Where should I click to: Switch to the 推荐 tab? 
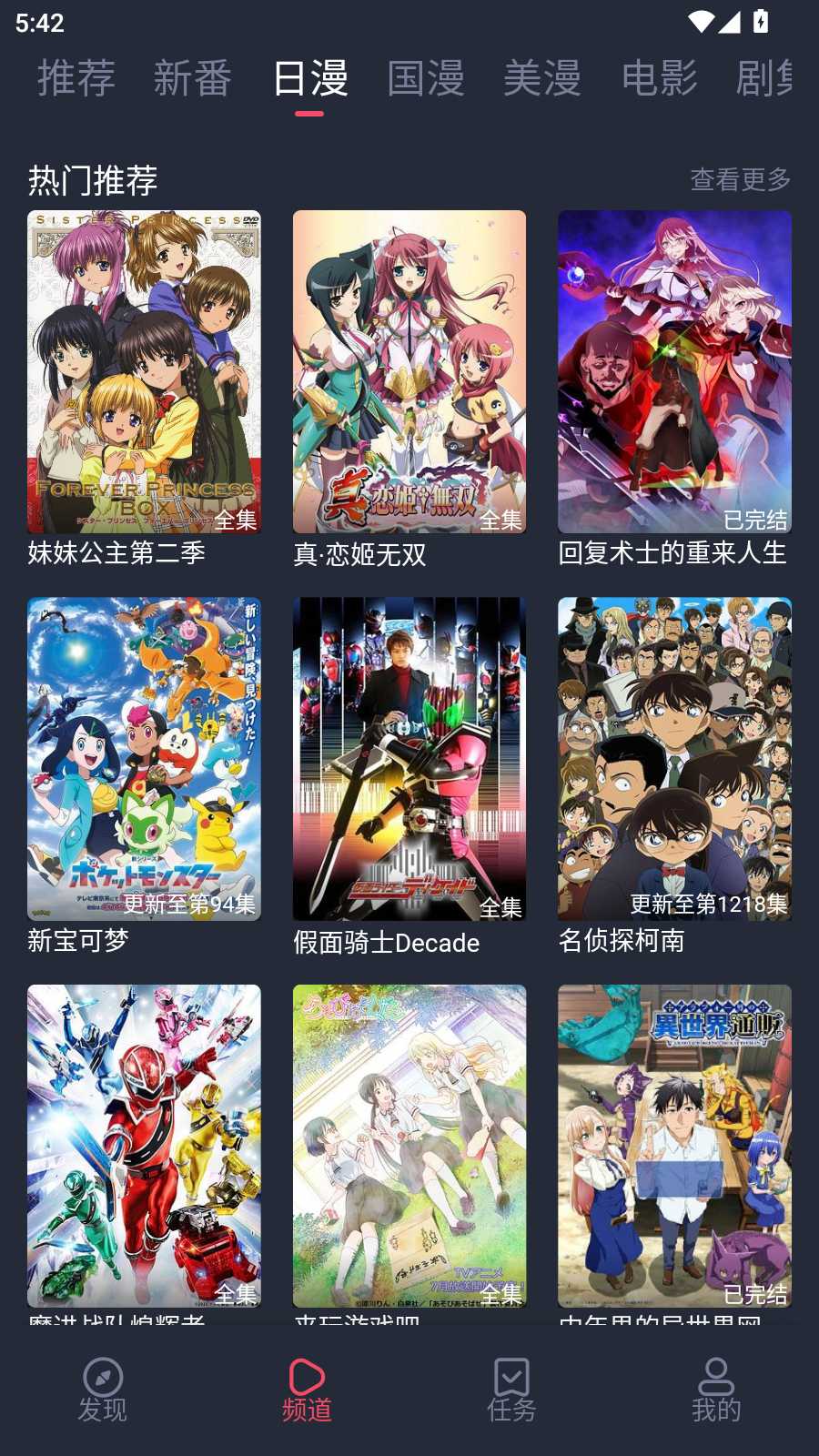click(x=76, y=78)
